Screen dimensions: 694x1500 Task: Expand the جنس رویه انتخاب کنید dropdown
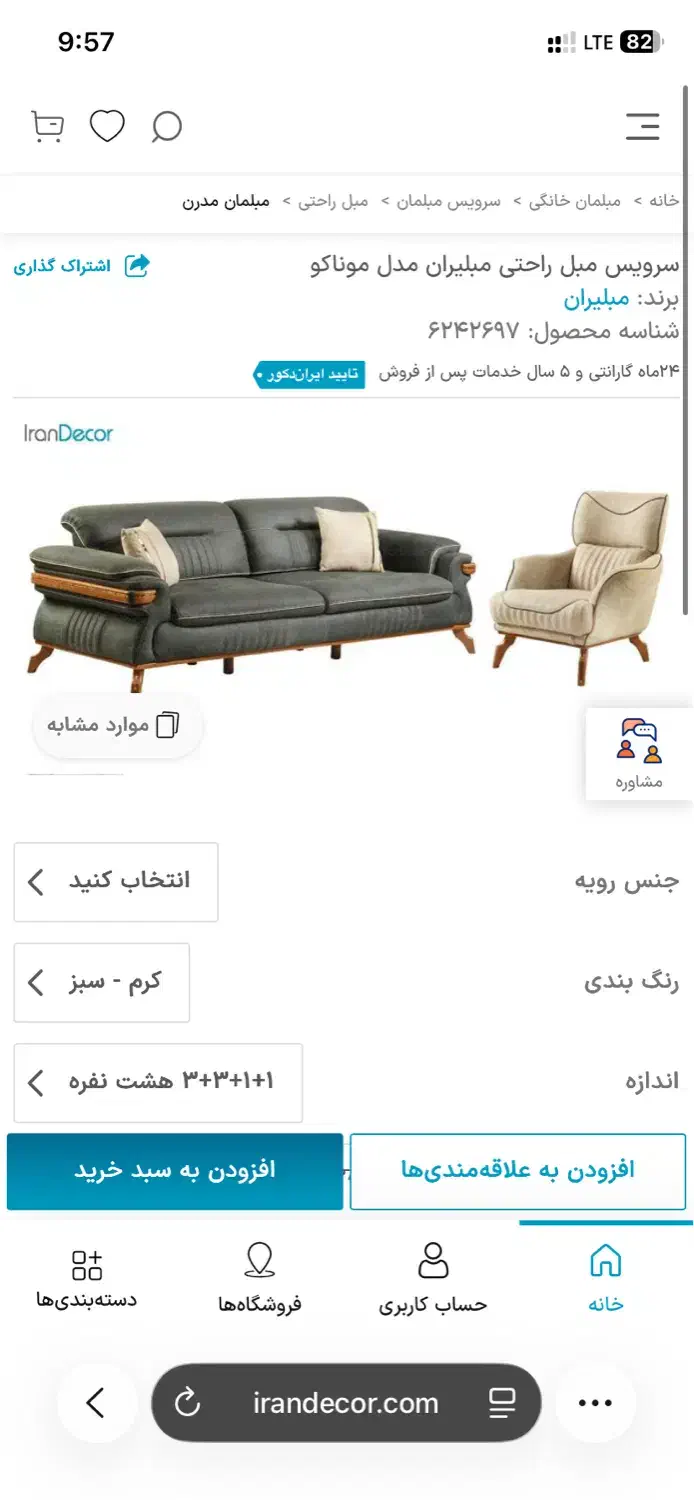click(x=116, y=881)
